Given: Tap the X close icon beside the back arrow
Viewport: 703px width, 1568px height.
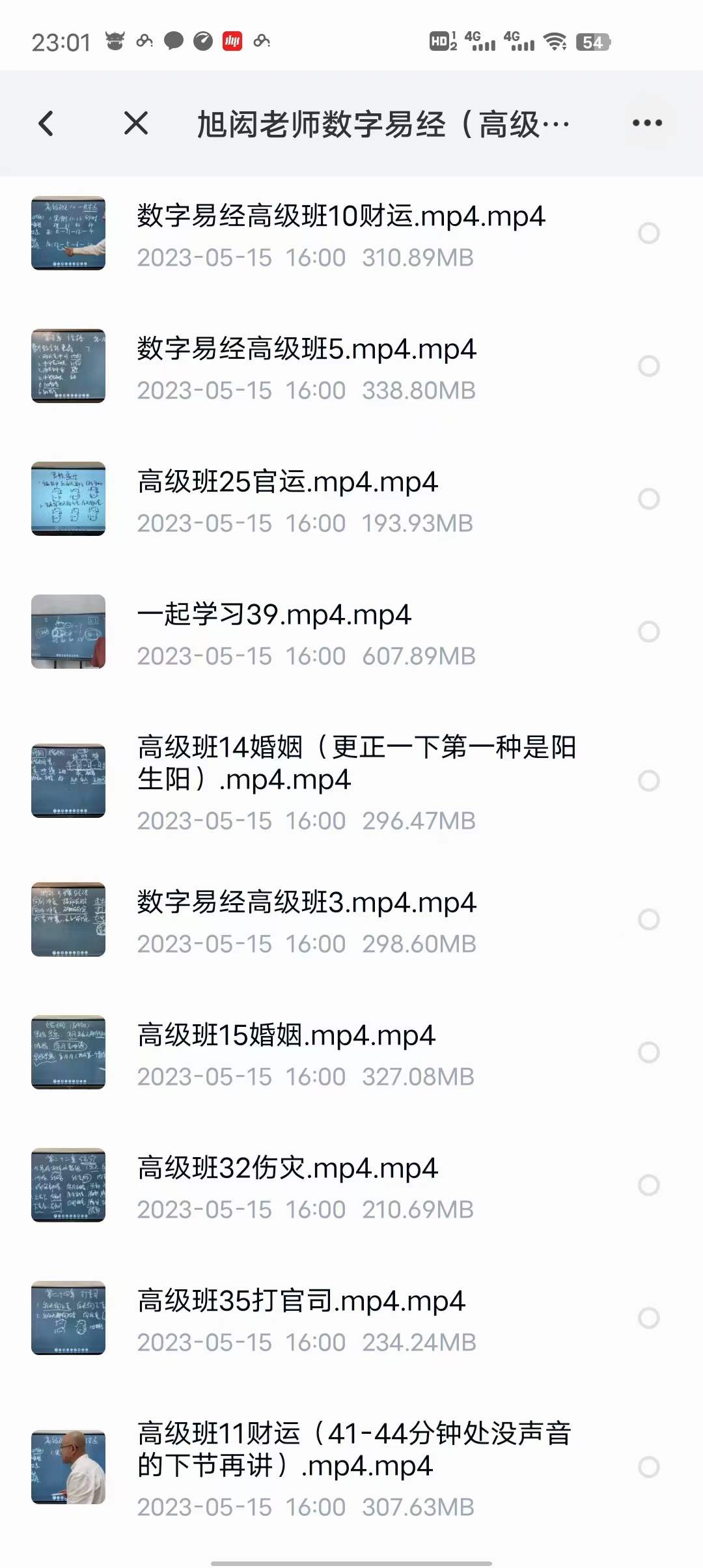Looking at the screenshot, I should coord(135,124).
